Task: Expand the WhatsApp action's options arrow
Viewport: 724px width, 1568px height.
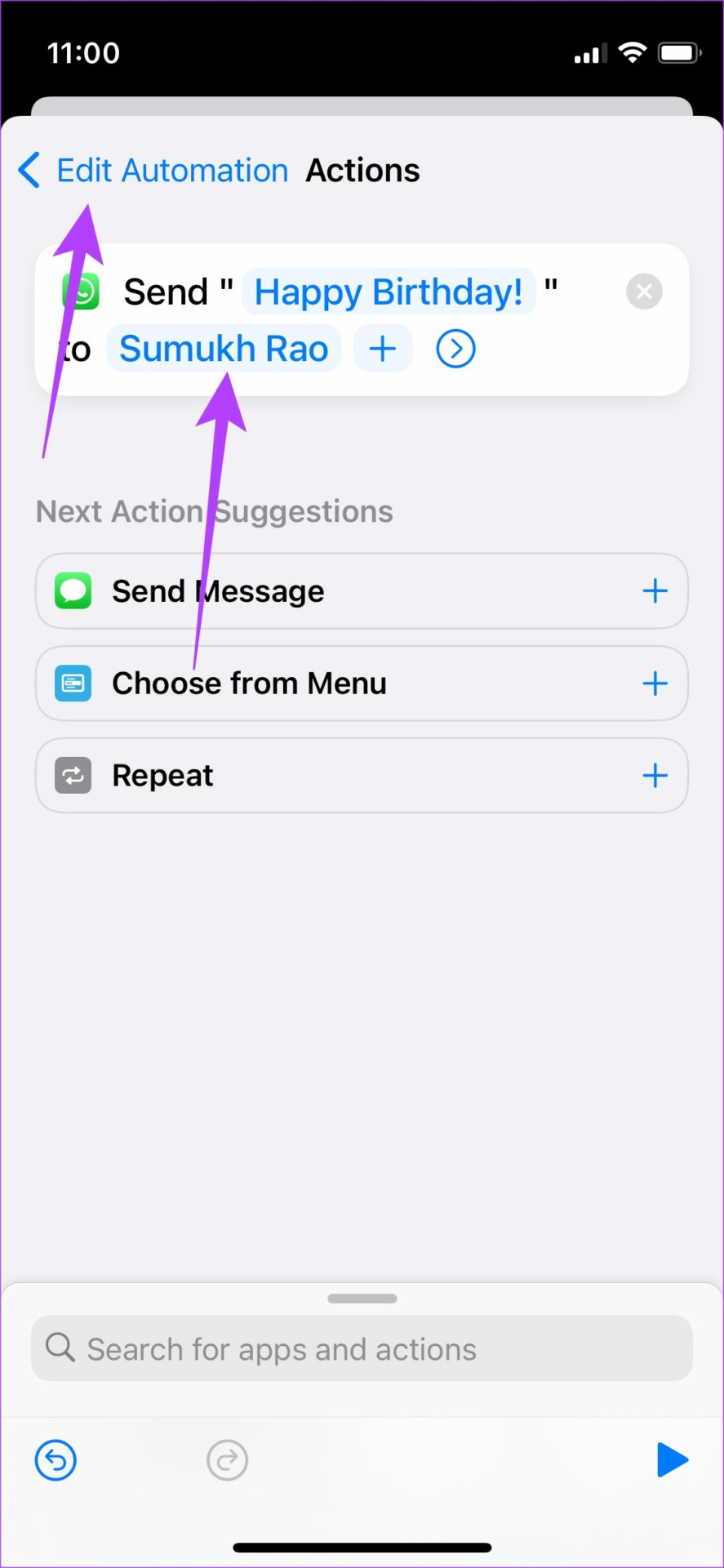Action: coord(455,349)
